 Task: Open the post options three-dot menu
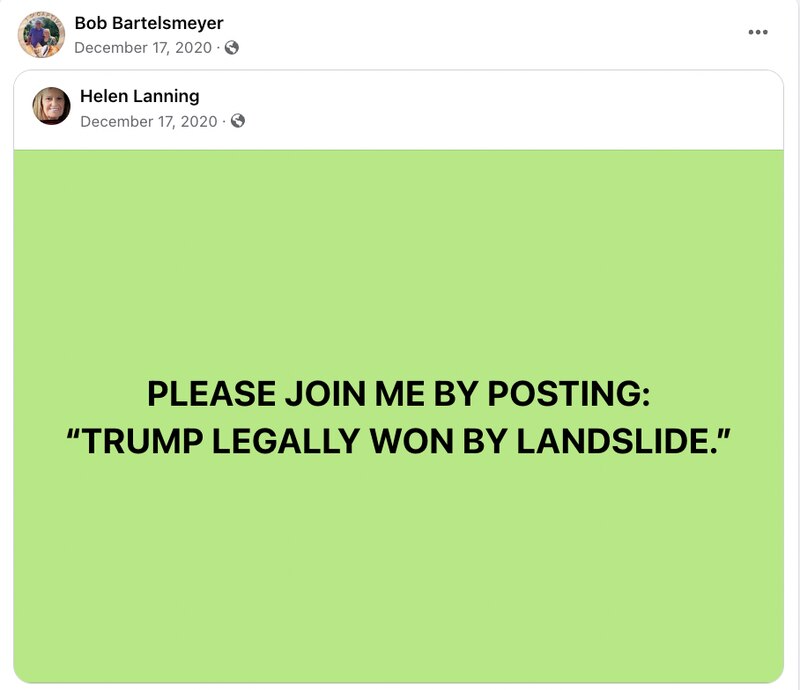coord(758,32)
